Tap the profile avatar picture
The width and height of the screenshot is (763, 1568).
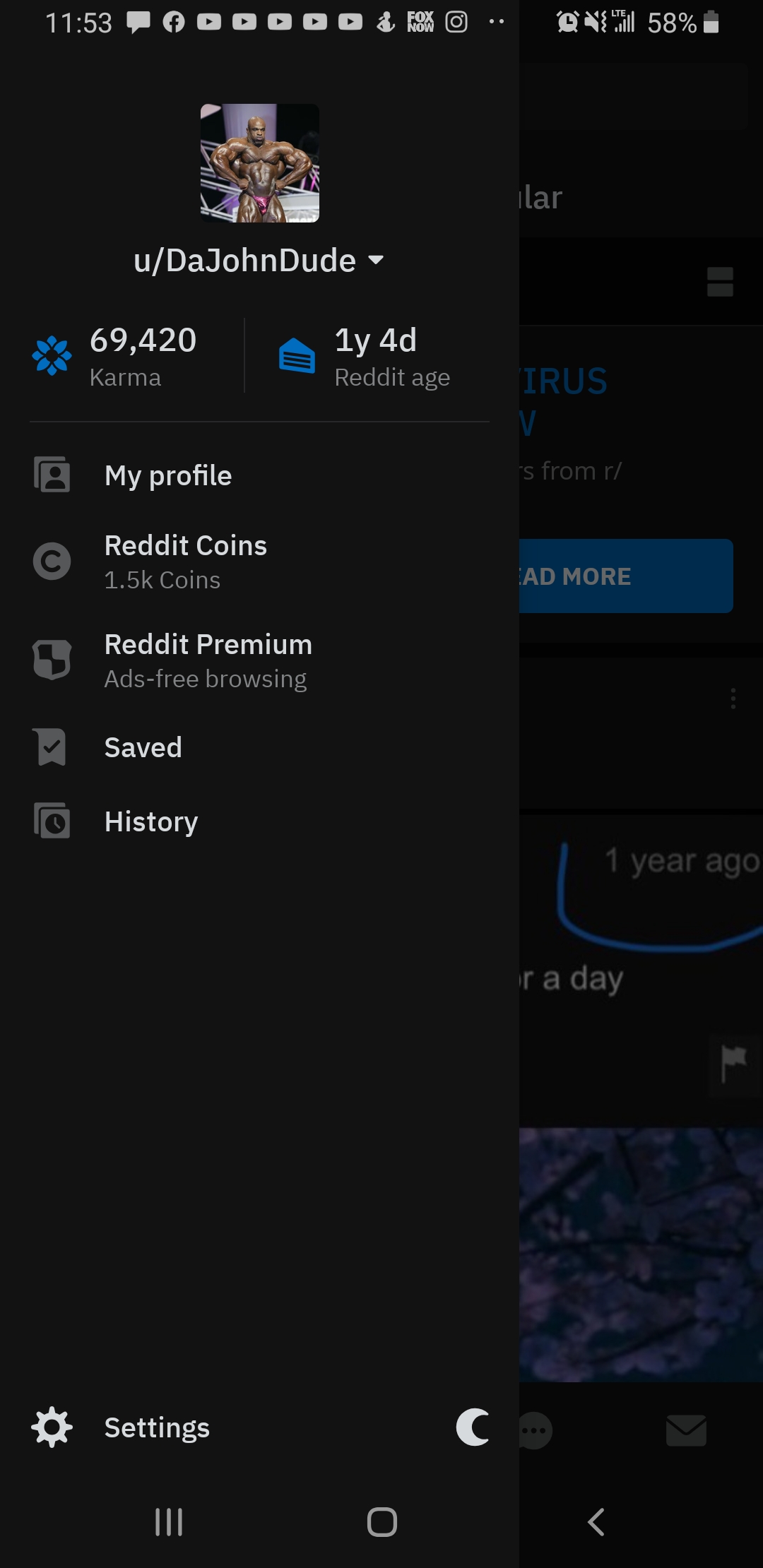click(260, 163)
